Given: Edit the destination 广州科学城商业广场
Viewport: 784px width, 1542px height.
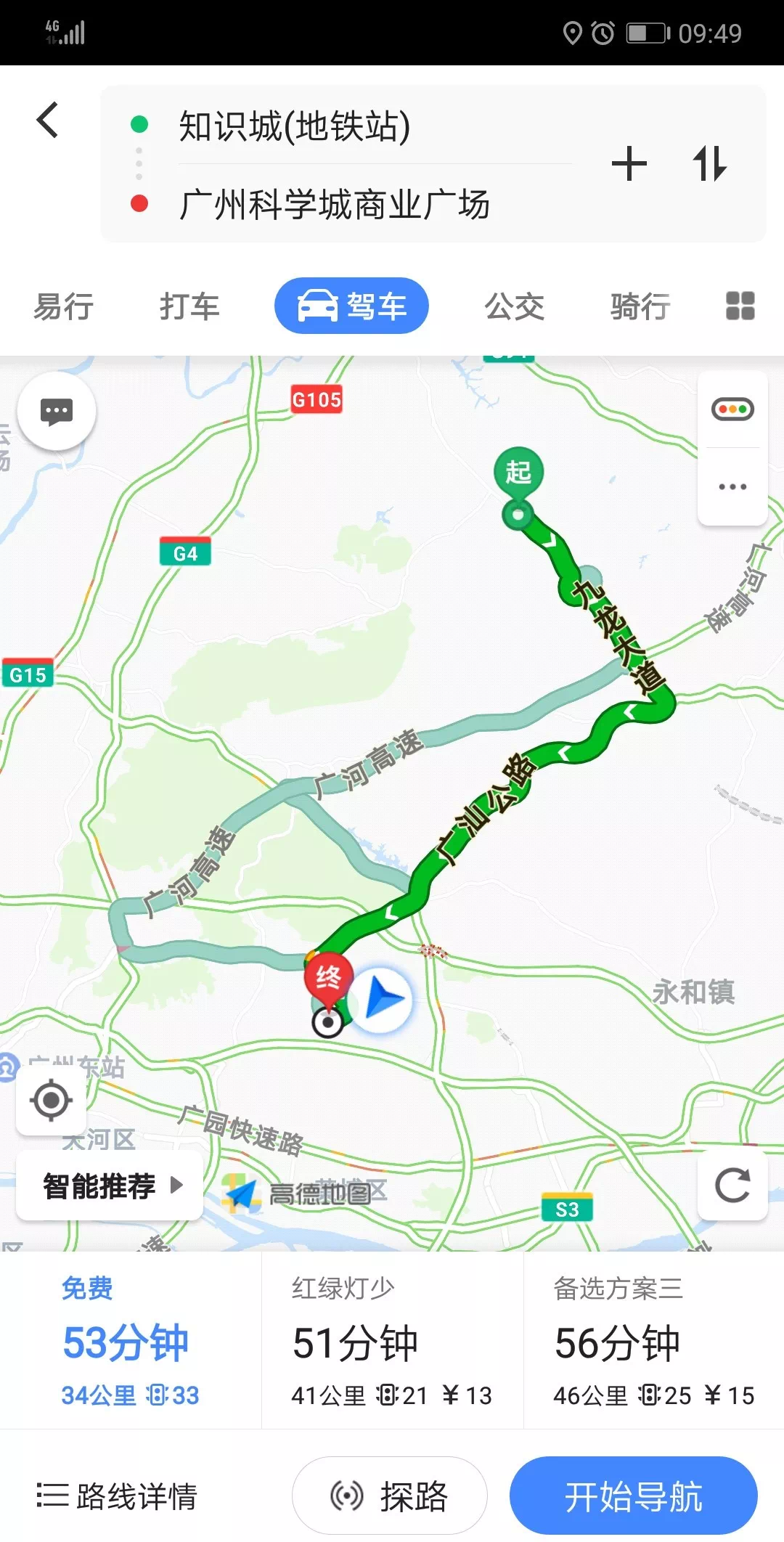Looking at the screenshot, I should [x=334, y=205].
